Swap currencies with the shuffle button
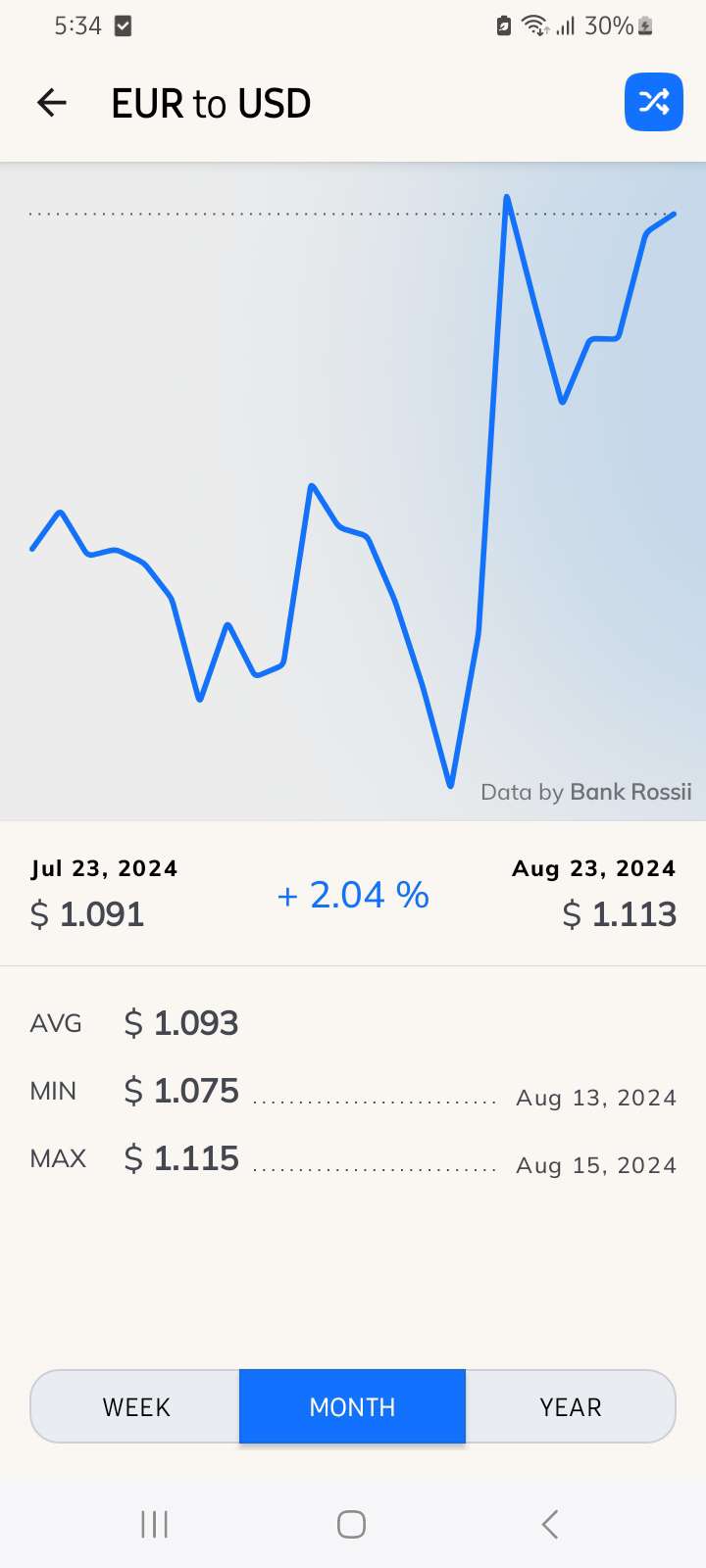 pyautogui.click(x=653, y=102)
